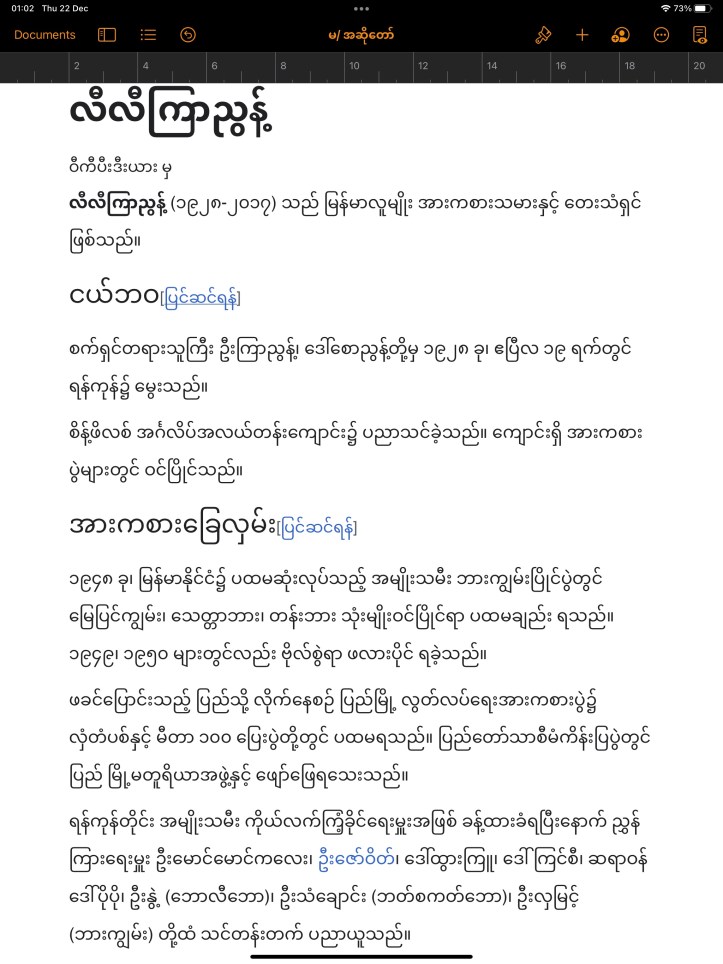Tap the edit link beside ငယ်ဘဝ heading
723x964 pixels.
point(201,298)
